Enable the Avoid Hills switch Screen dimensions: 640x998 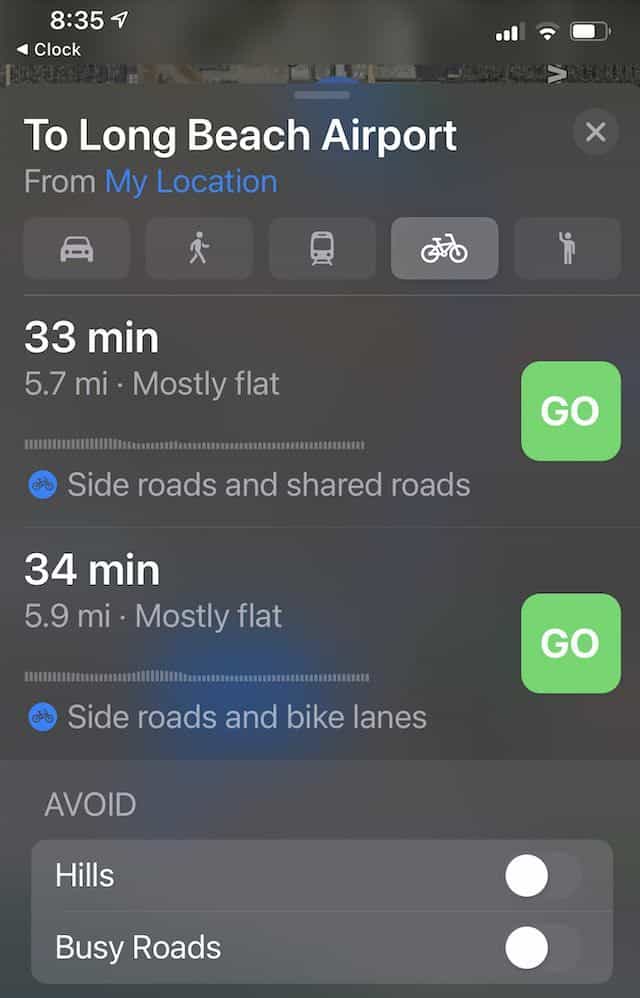543,877
